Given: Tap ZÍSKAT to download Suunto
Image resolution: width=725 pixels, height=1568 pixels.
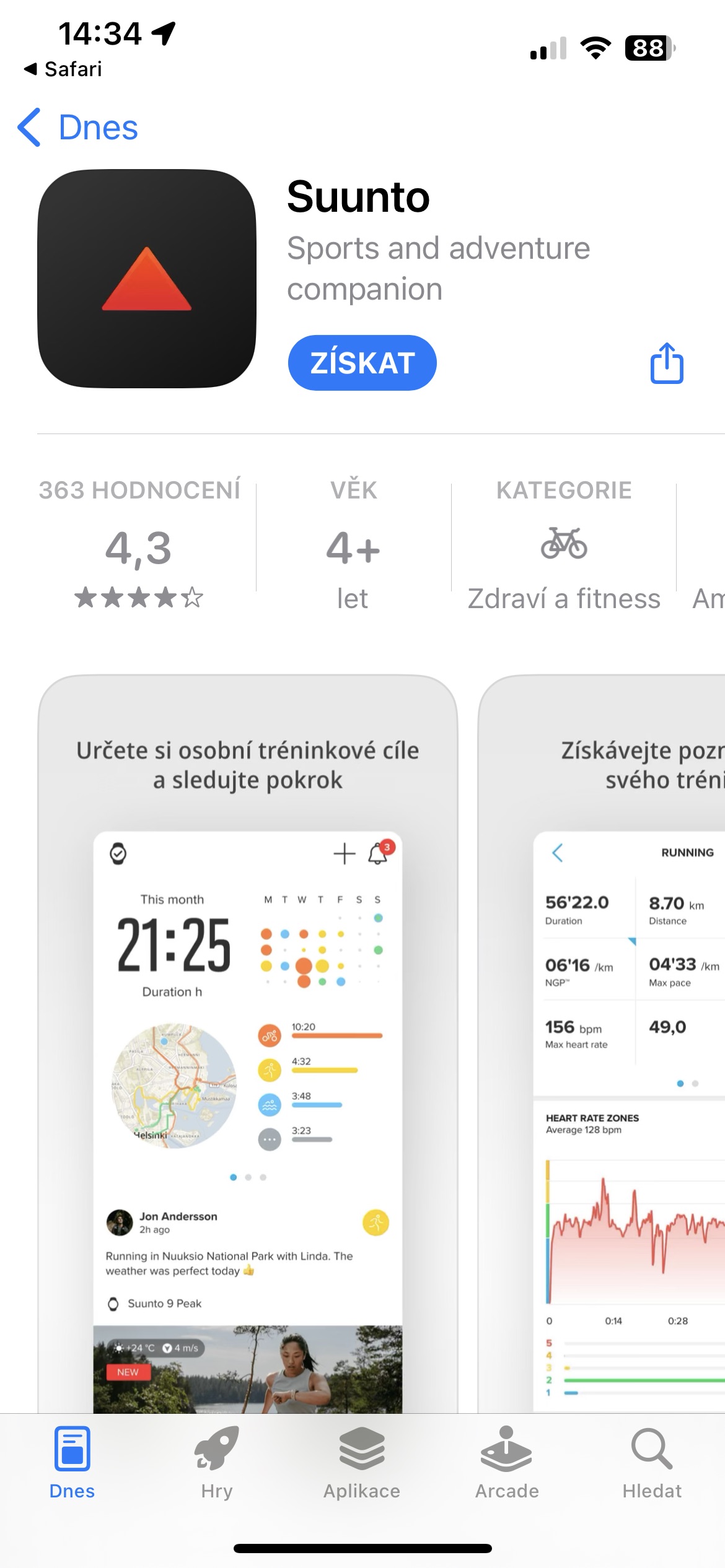Looking at the screenshot, I should (x=362, y=363).
